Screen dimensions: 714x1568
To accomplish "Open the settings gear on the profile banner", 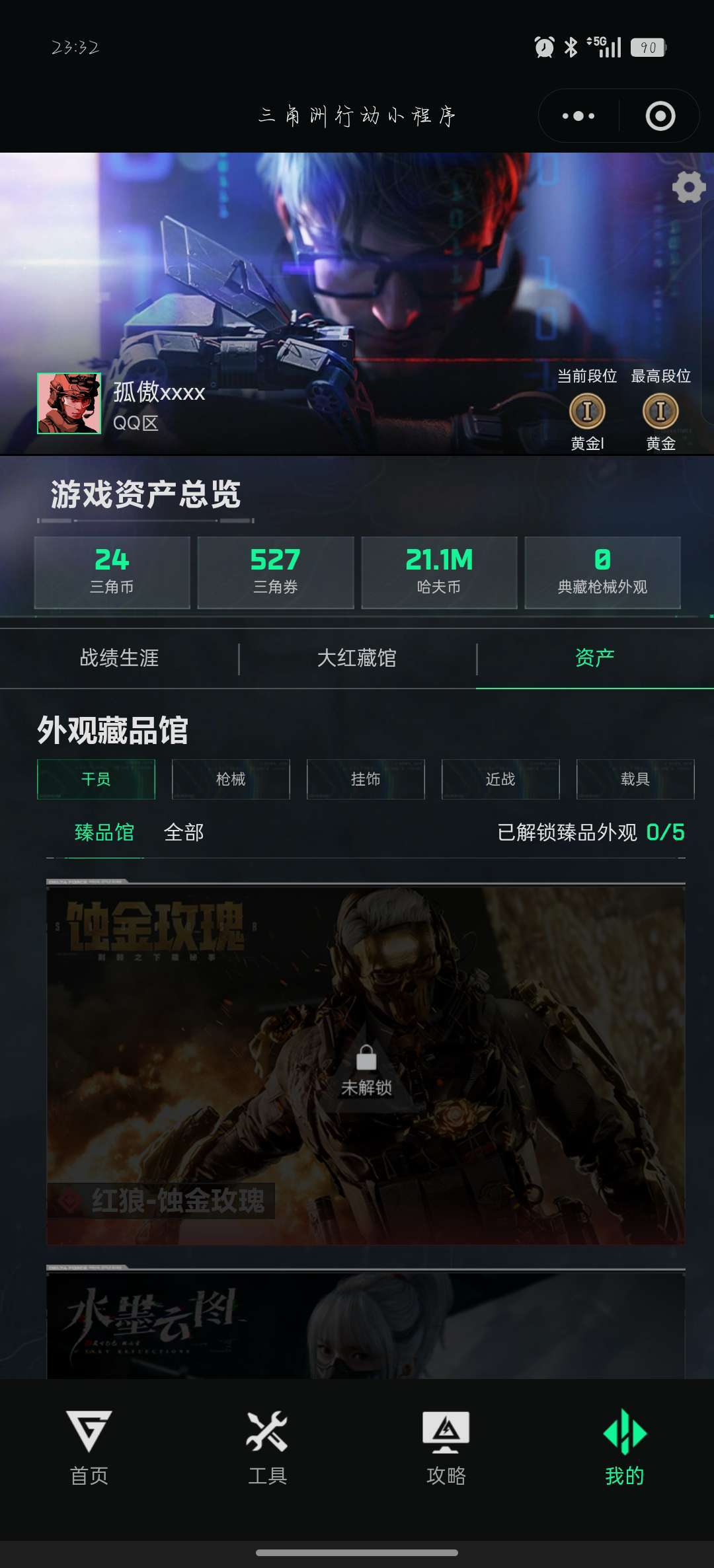I will (x=689, y=188).
